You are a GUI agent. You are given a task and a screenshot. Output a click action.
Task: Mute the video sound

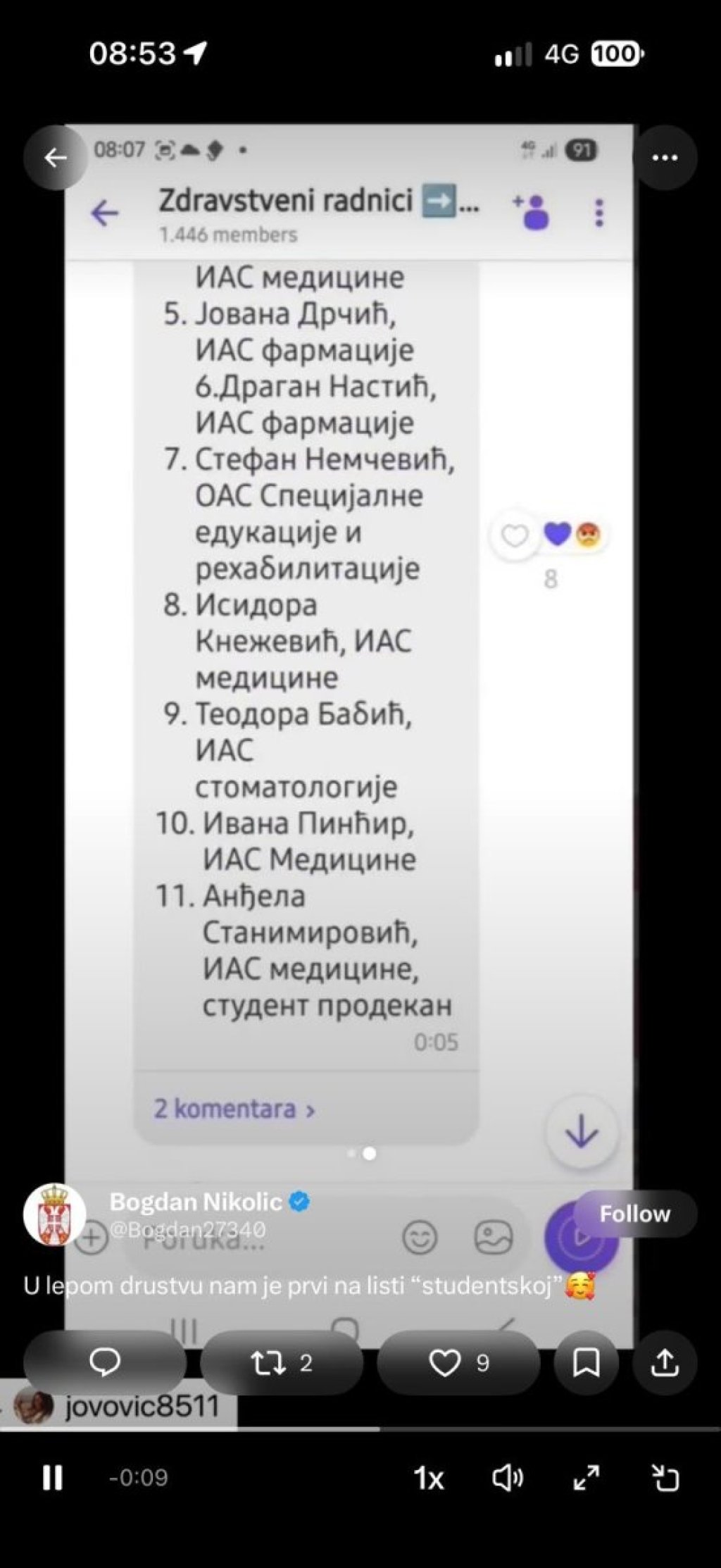[x=507, y=1477]
